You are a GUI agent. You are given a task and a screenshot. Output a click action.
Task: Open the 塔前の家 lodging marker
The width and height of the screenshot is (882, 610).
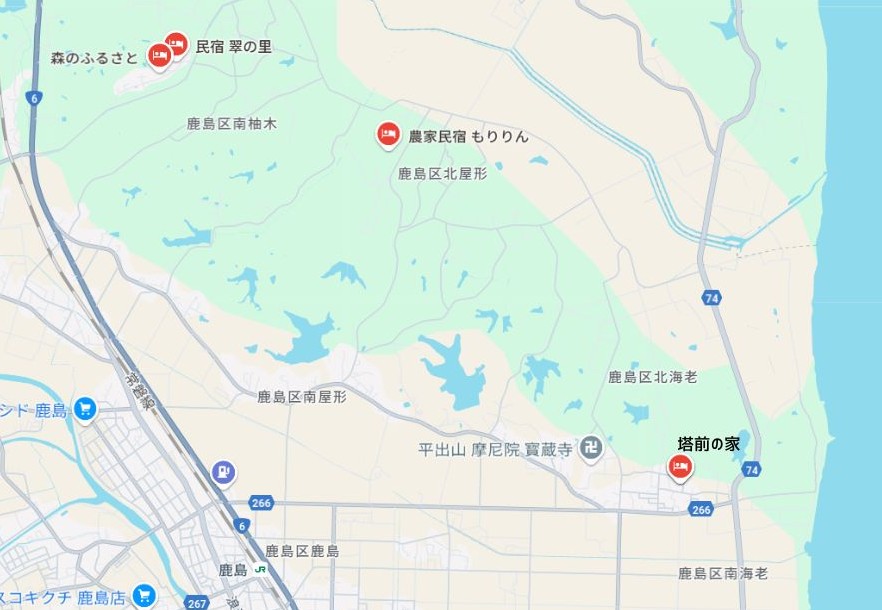[680, 466]
